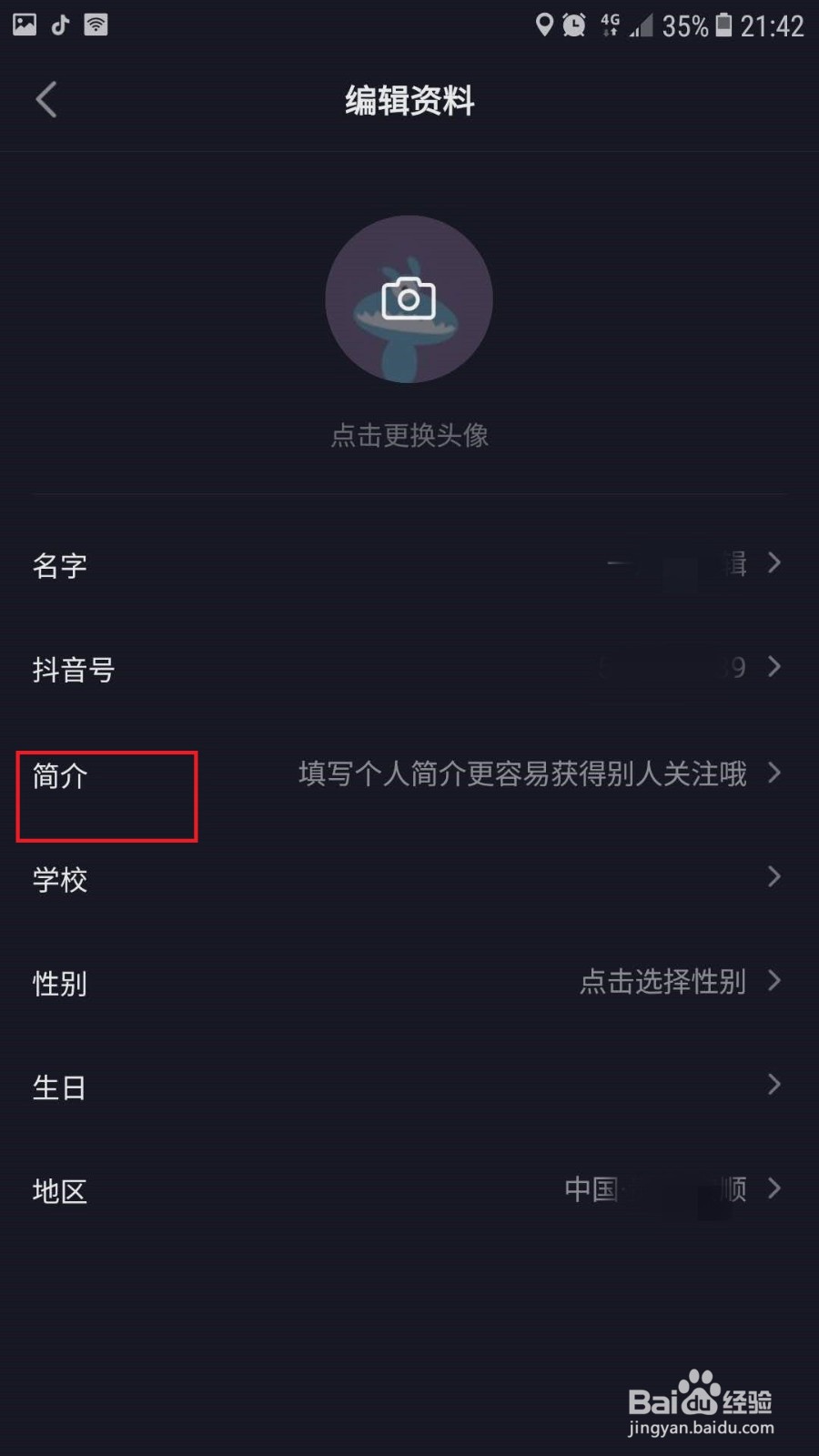This screenshot has height=1456, width=819.
Task: Select the 抖音号 row
Action: tap(74, 669)
